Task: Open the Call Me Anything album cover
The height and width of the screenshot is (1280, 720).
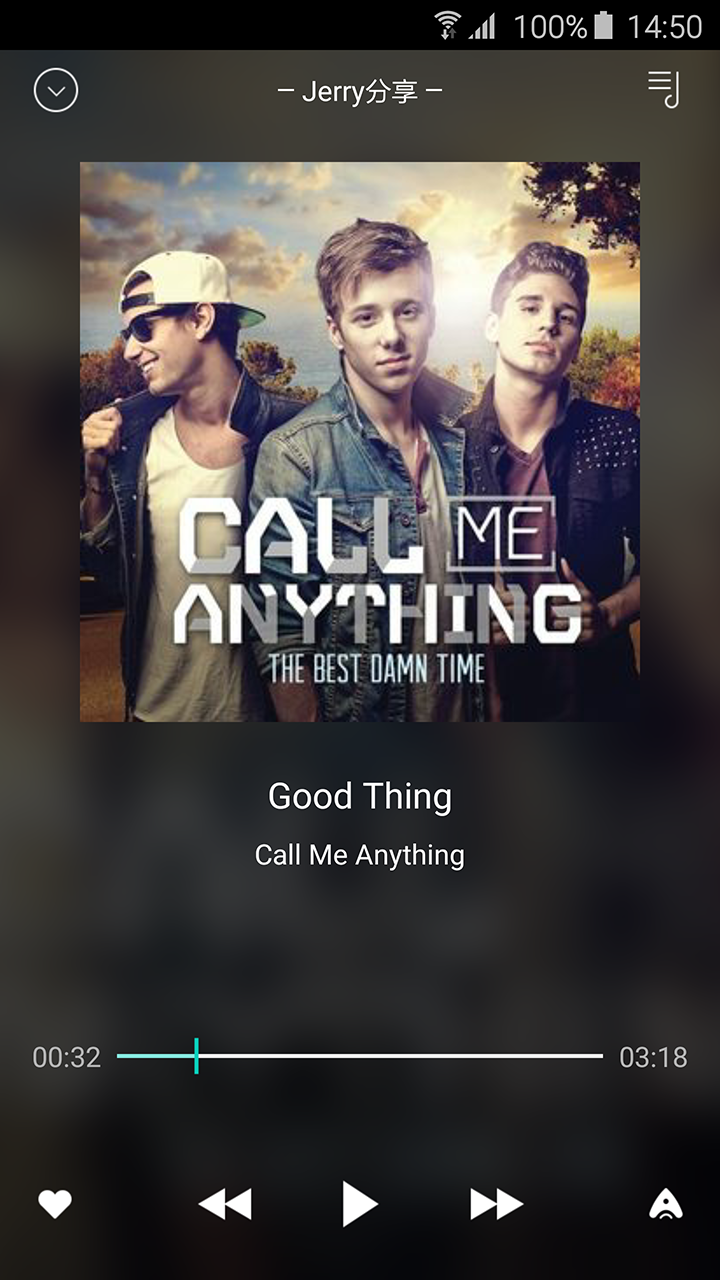Action: point(360,441)
